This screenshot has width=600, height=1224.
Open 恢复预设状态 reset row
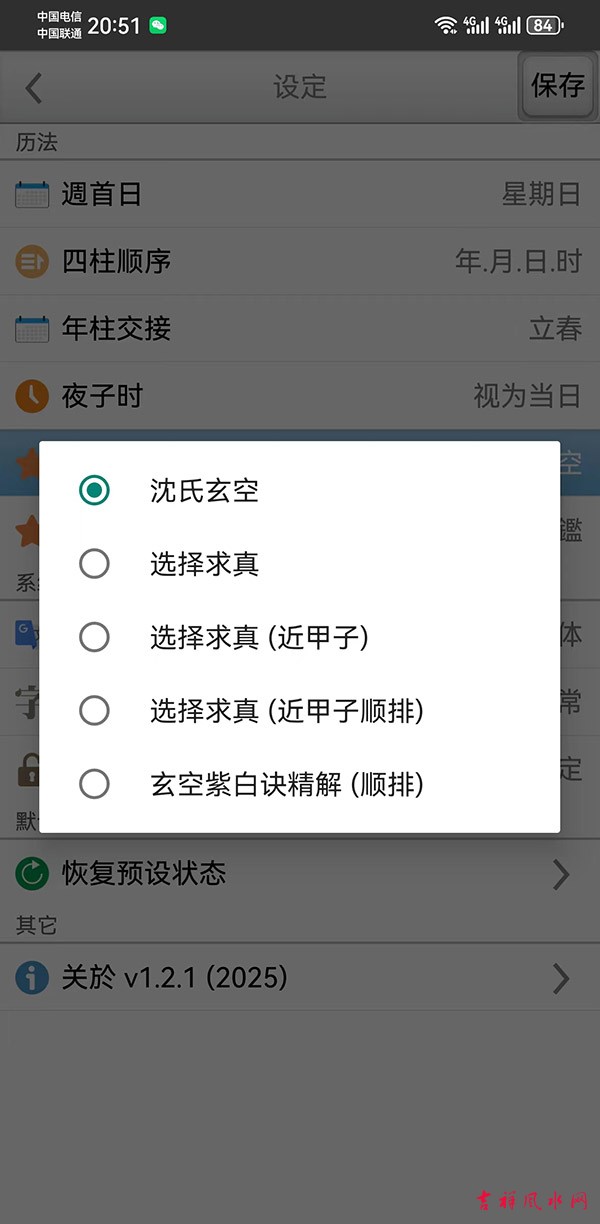(300, 874)
